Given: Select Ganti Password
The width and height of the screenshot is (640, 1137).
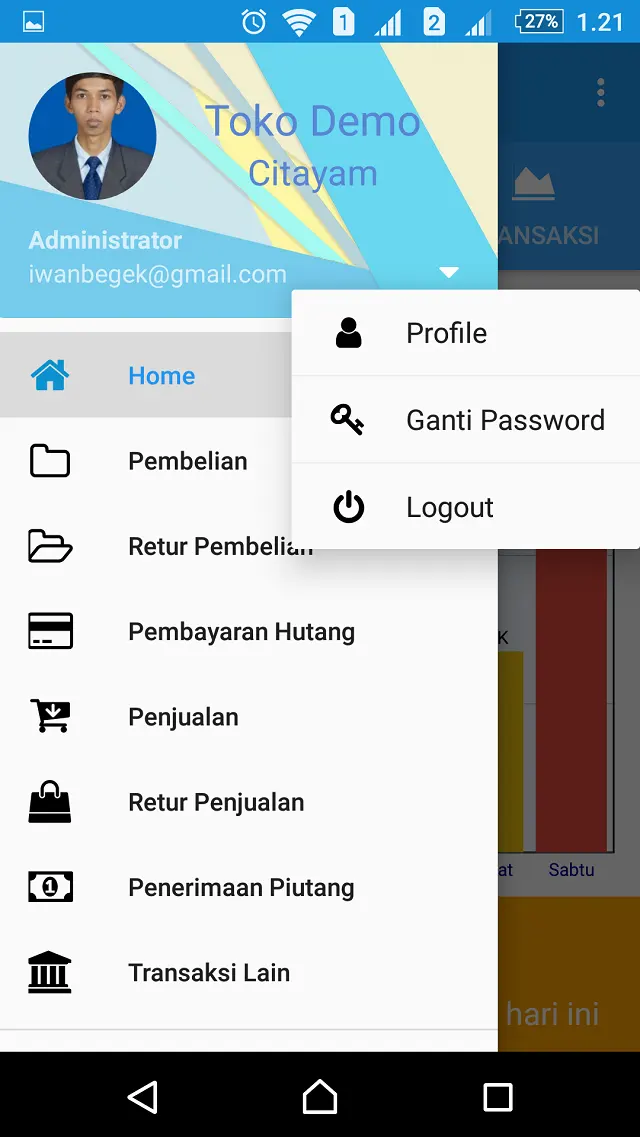Looking at the screenshot, I should click(x=465, y=420).
